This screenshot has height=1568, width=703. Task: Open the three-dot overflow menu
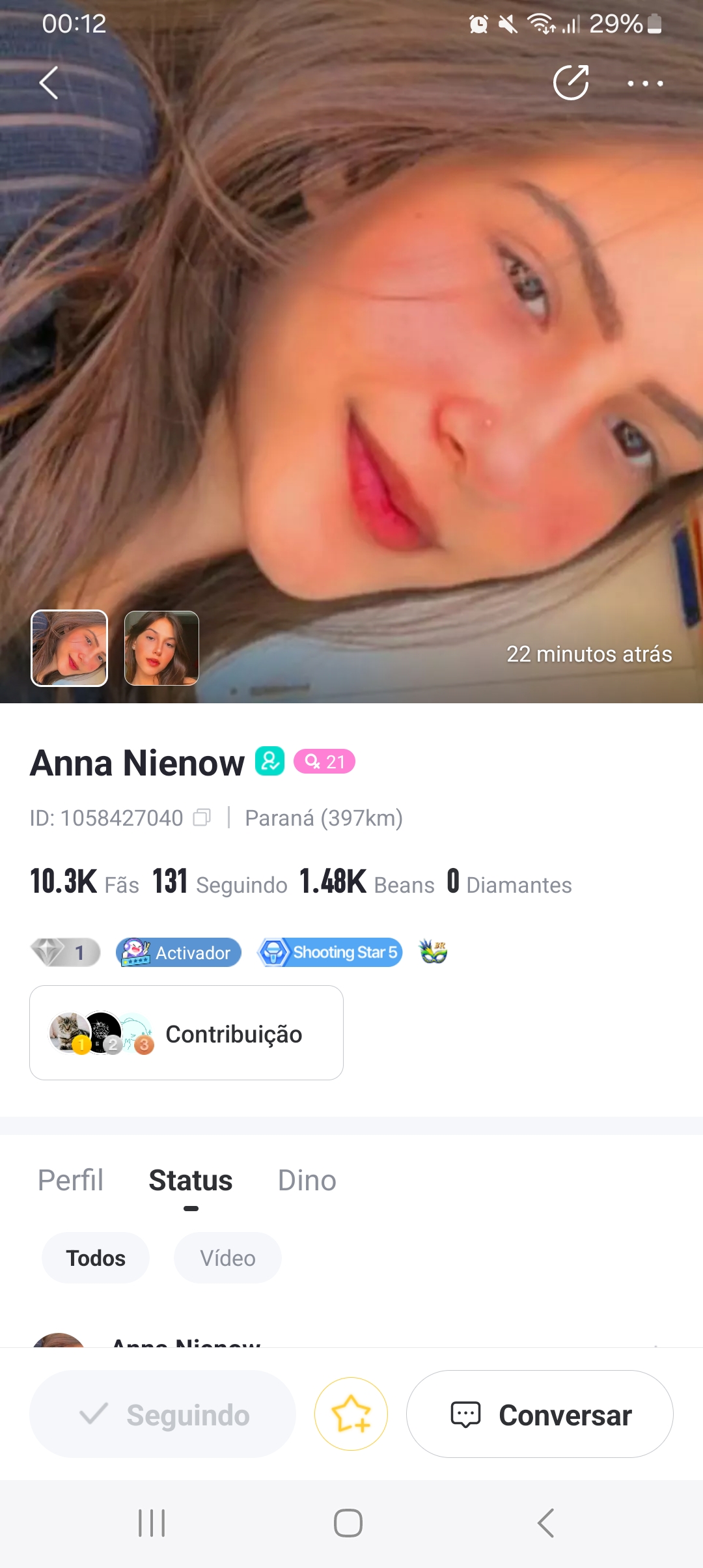[x=644, y=83]
